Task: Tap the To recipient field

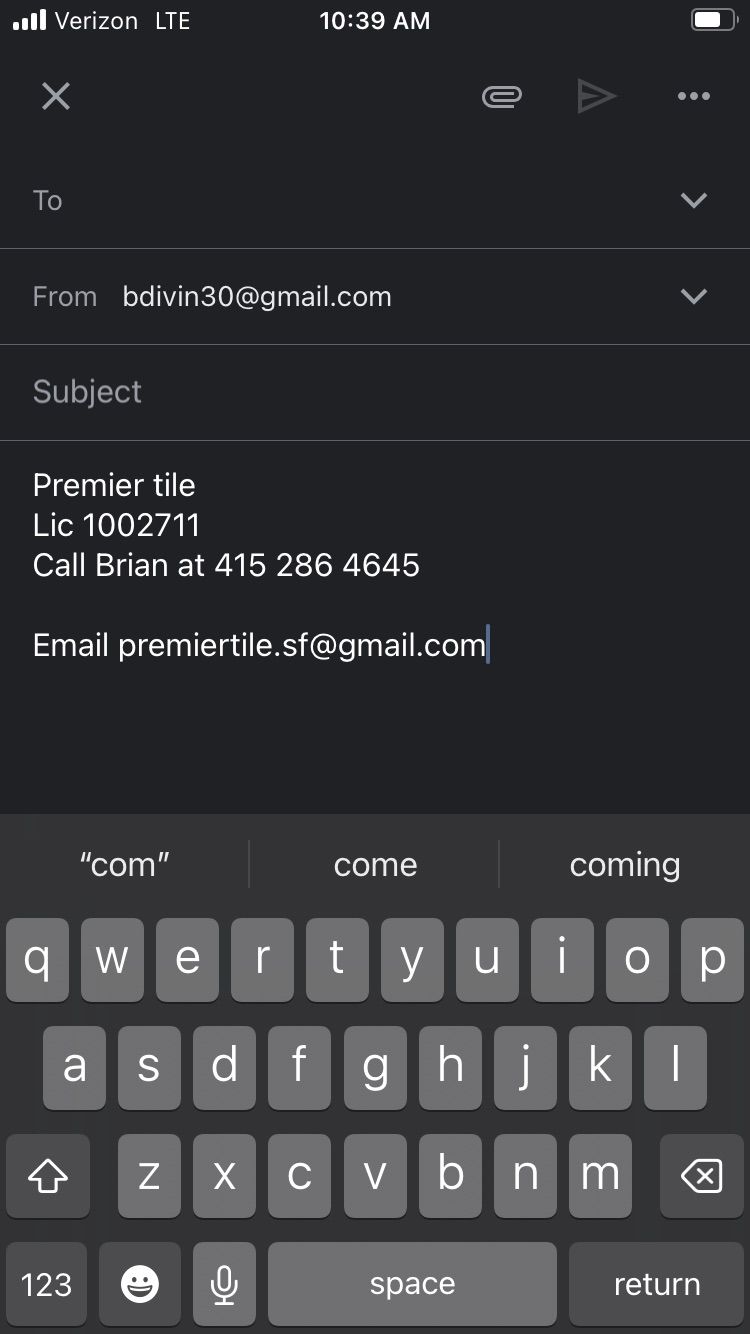Action: [350, 200]
